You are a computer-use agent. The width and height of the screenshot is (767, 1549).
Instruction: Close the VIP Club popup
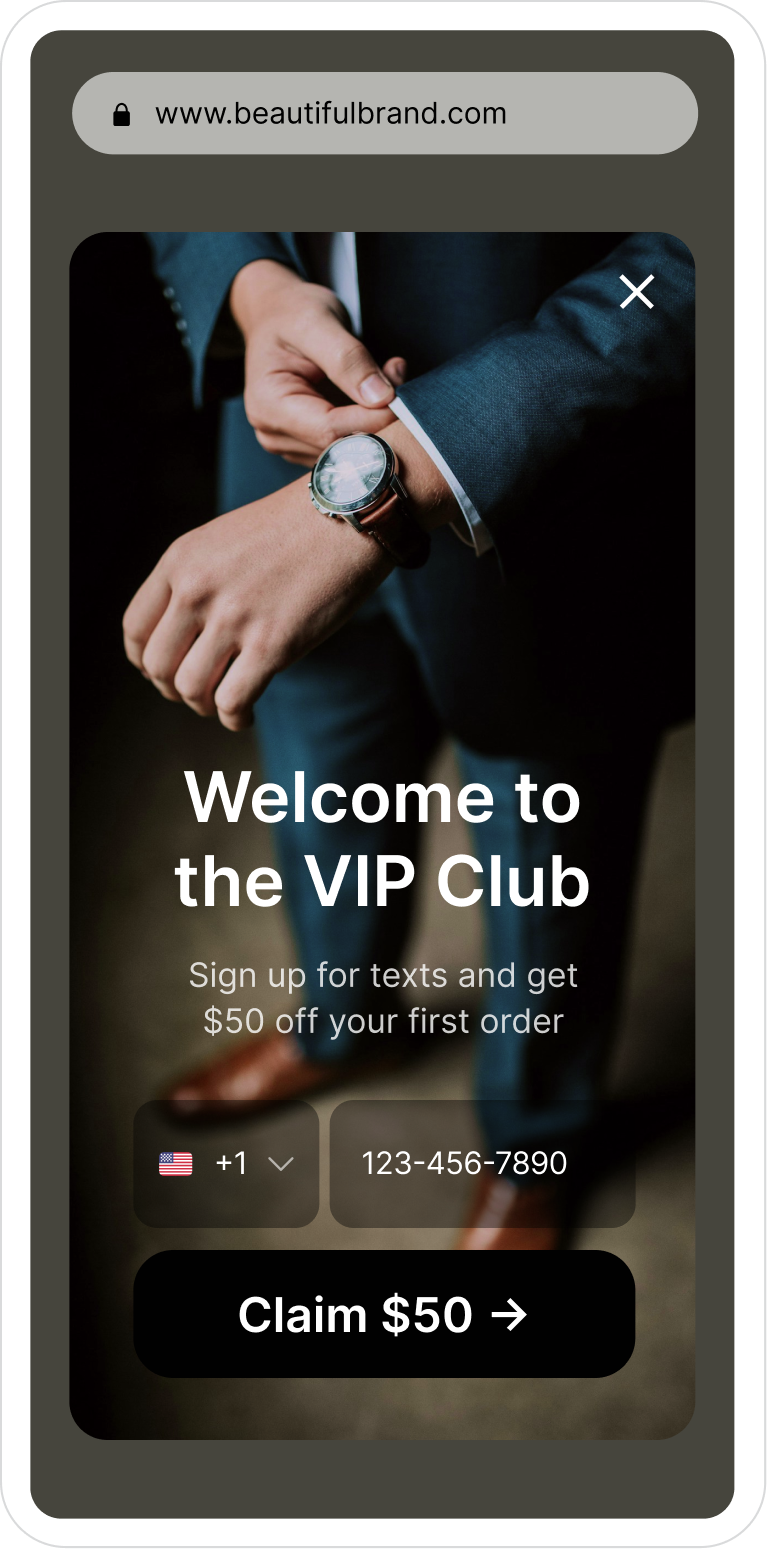pyautogui.click(x=636, y=292)
